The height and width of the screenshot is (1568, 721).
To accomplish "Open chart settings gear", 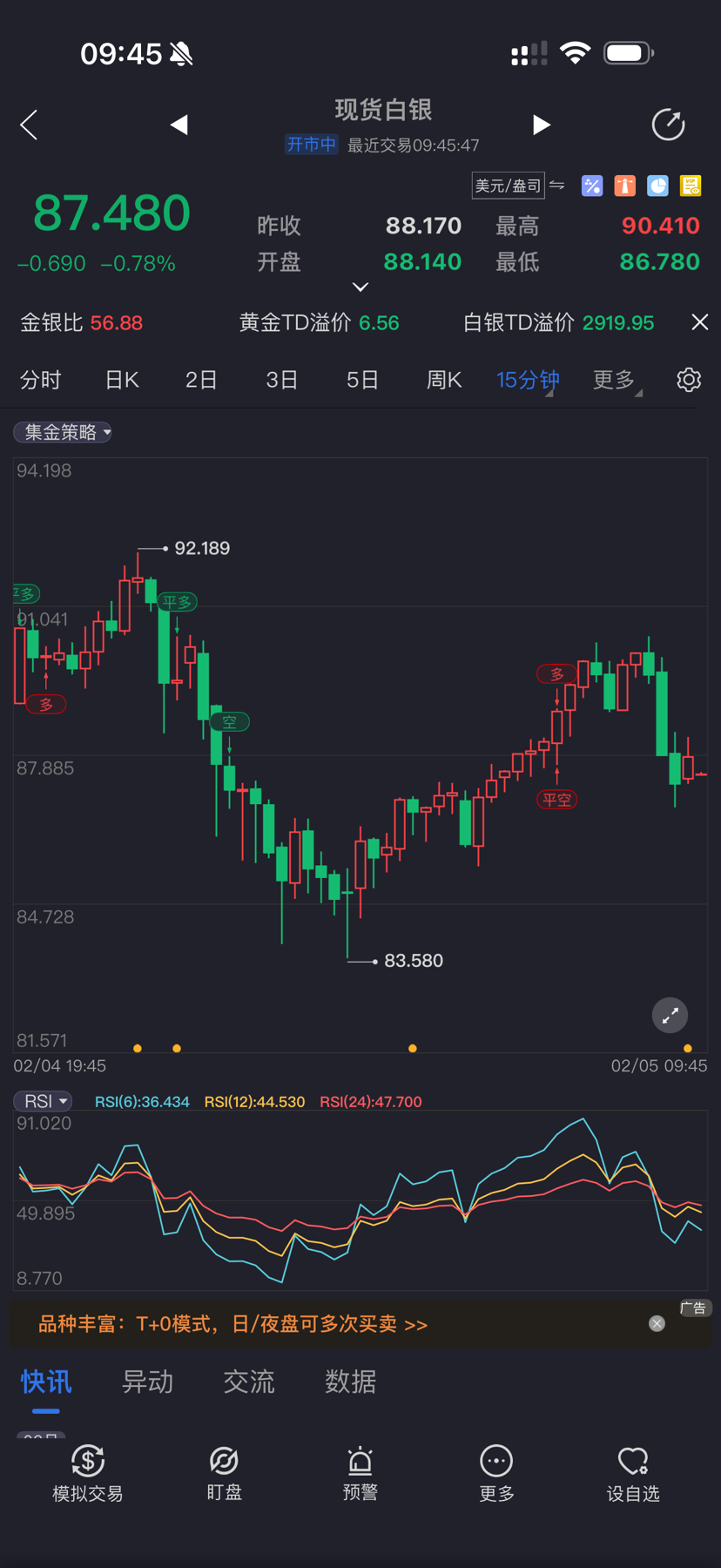I will click(x=689, y=380).
